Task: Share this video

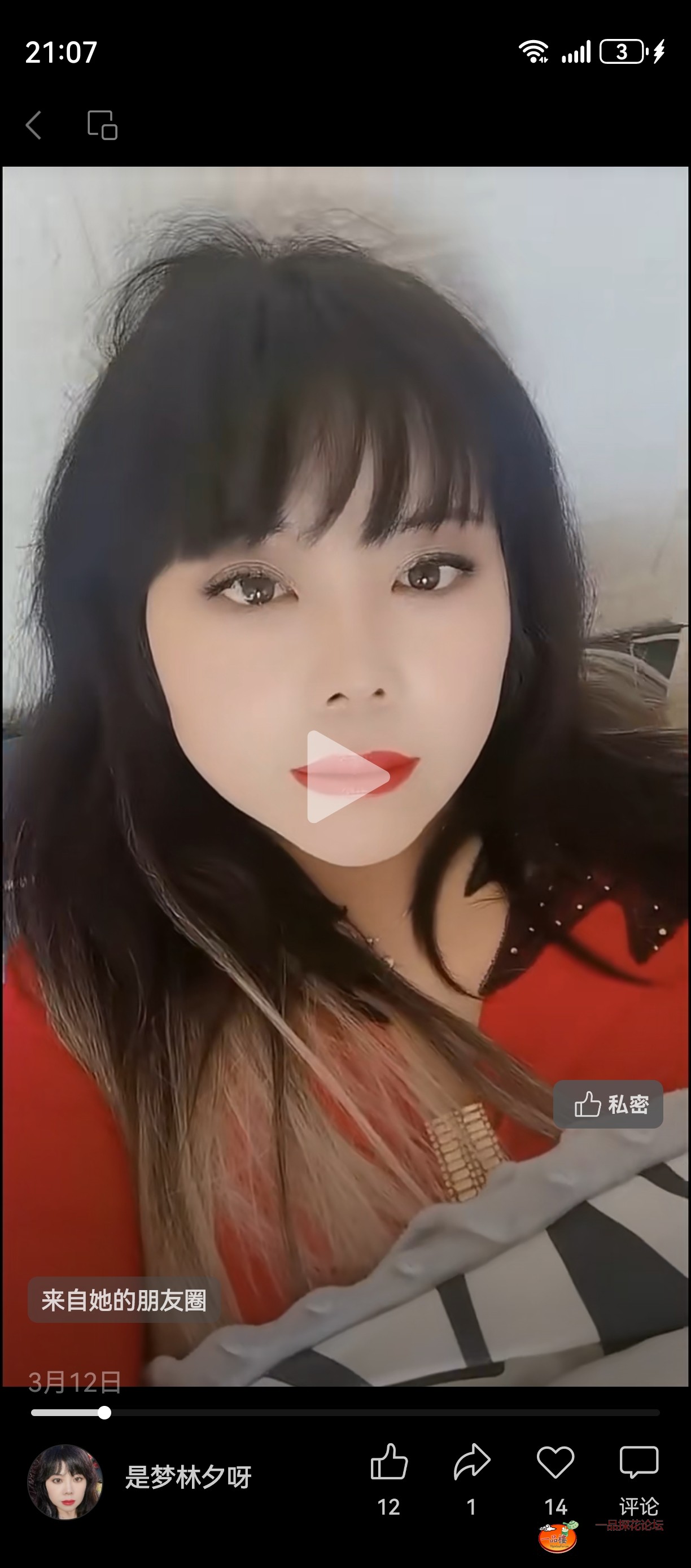Action: (x=471, y=1462)
